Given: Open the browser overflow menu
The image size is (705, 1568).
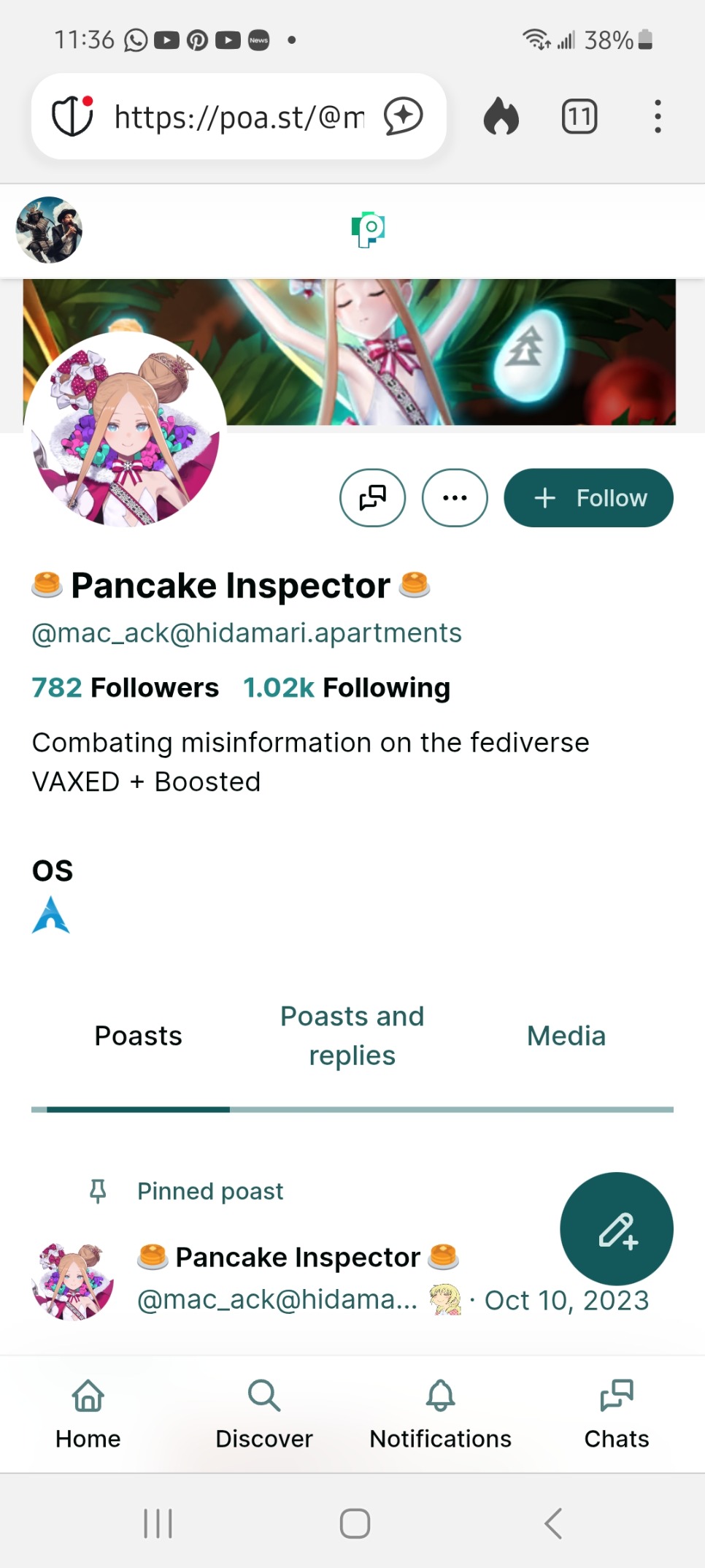Looking at the screenshot, I should [658, 117].
